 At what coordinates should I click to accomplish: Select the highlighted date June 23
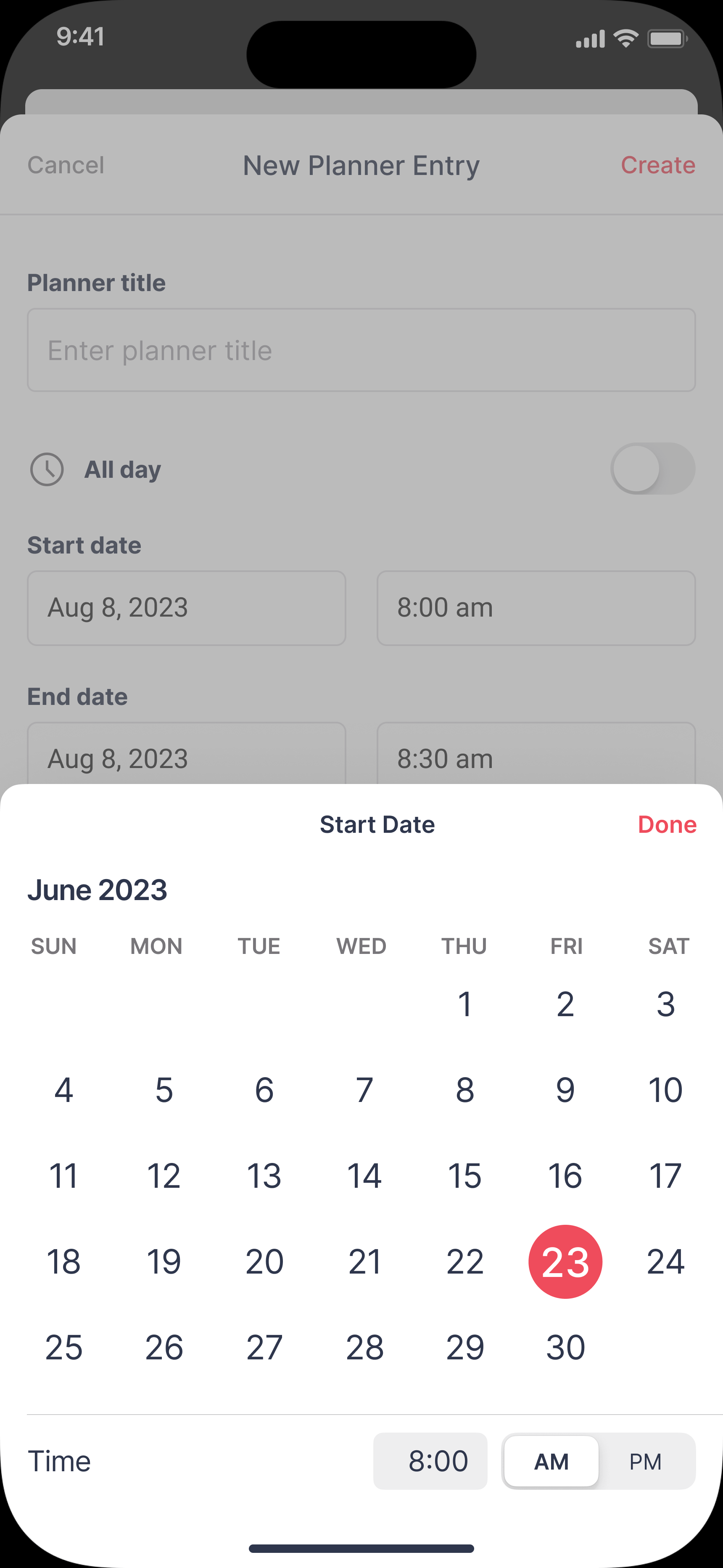(x=565, y=1262)
